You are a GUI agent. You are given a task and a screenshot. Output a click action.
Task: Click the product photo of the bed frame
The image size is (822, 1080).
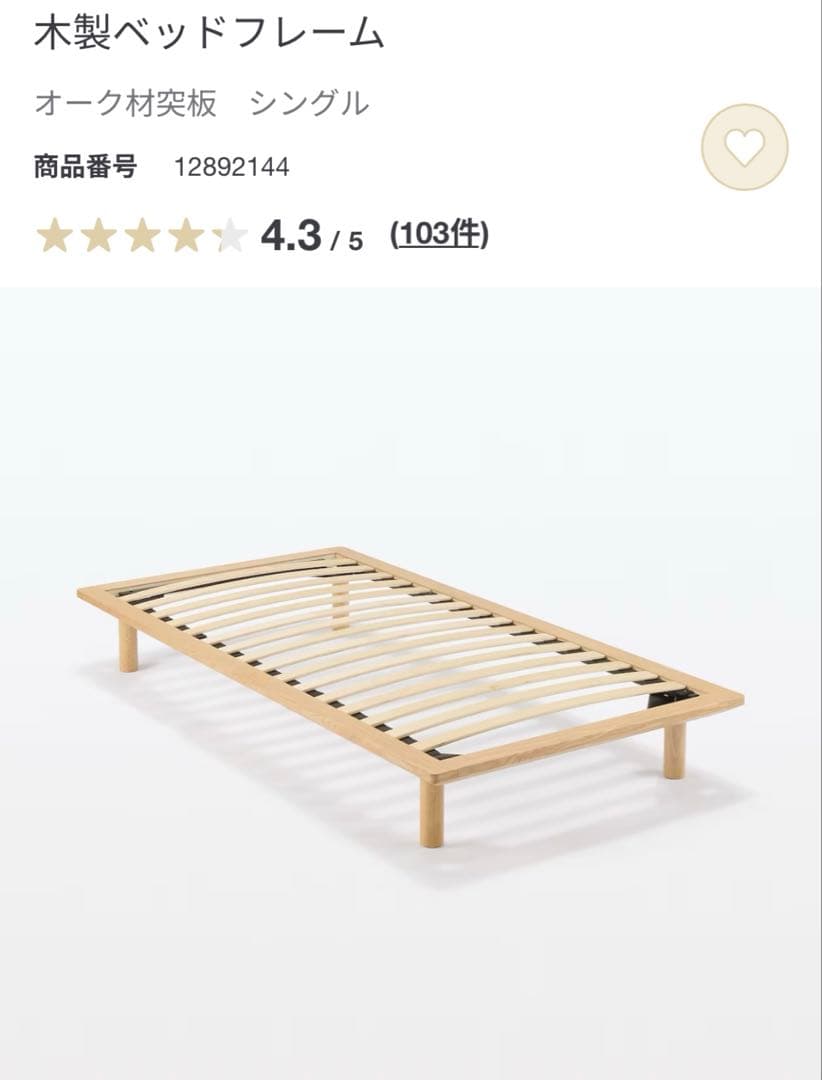(410, 680)
